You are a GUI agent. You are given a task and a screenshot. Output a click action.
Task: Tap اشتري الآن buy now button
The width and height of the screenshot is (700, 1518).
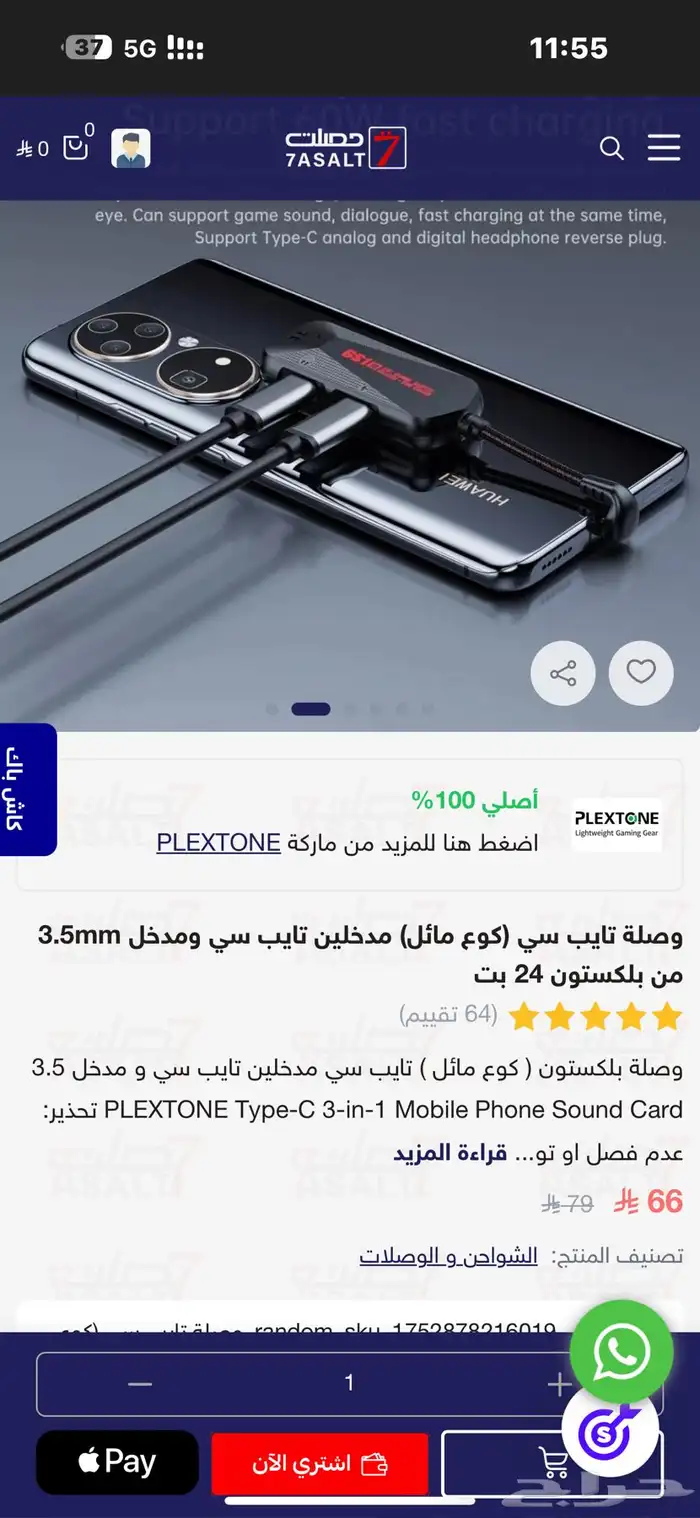(320, 1464)
